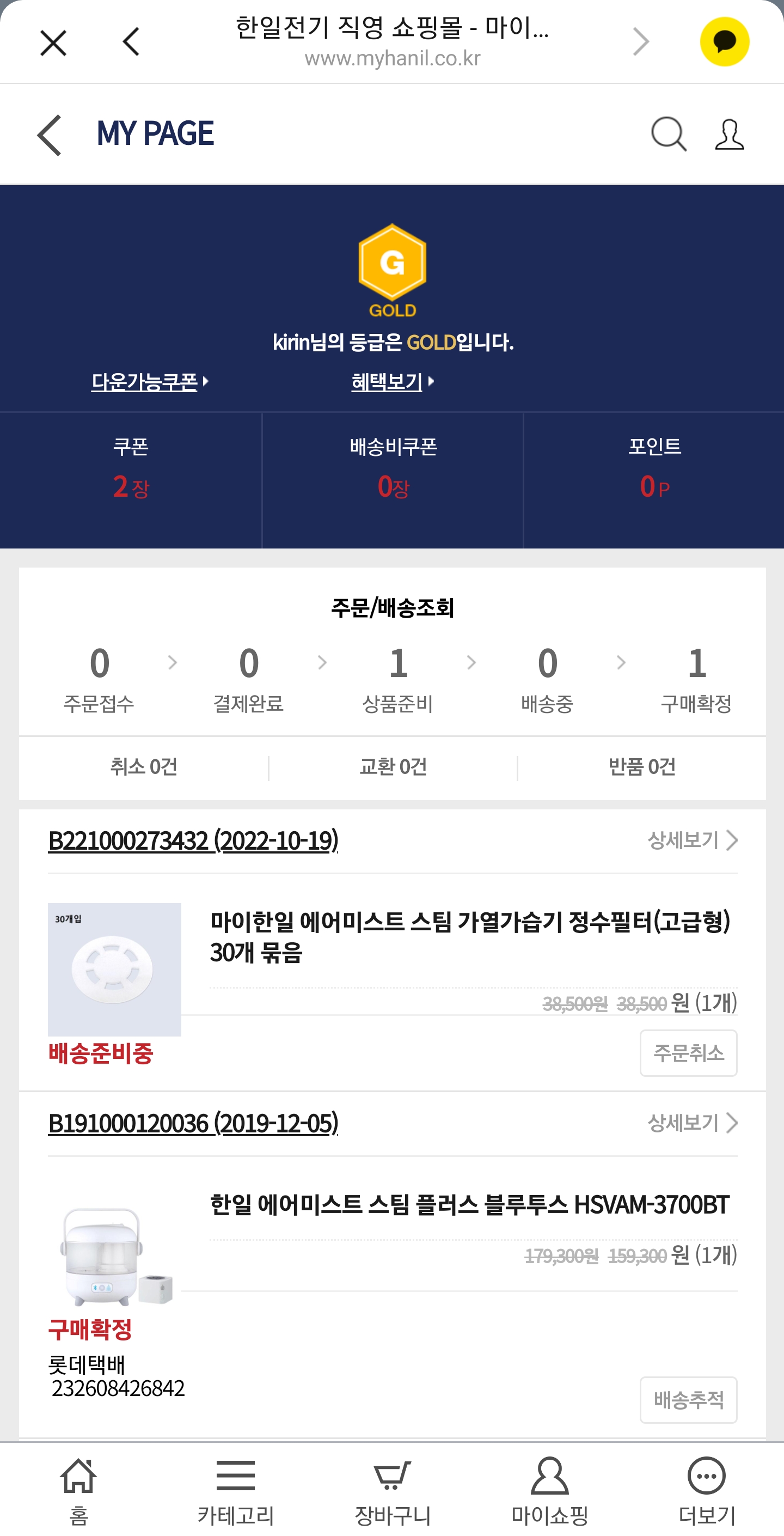This screenshot has height=1536, width=784.
Task: Go back using the MY PAGE arrow
Action: [50, 136]
